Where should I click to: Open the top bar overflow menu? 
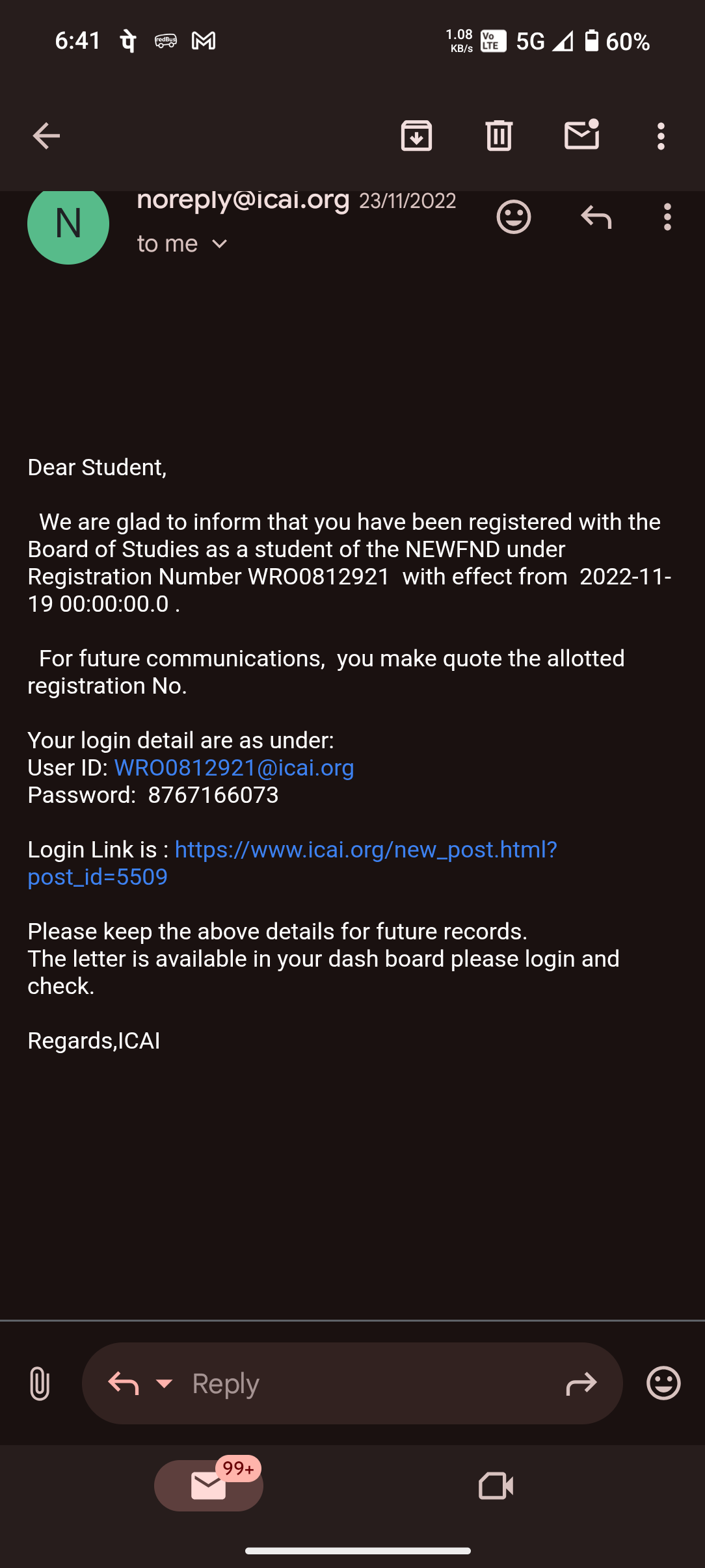point(661,136)
